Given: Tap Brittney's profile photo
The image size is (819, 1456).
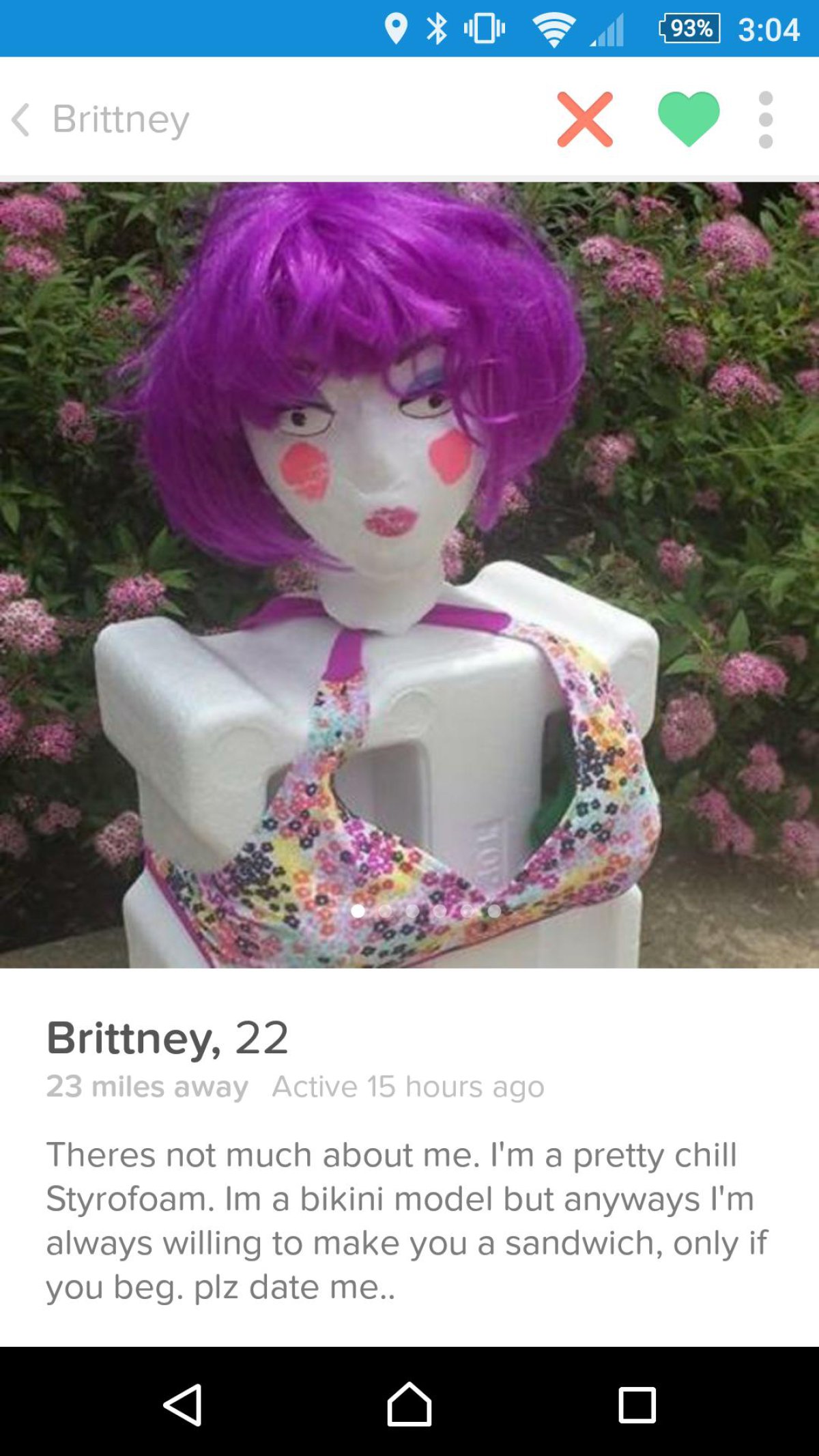Looking at the screenshot, I should pos(409,573).
